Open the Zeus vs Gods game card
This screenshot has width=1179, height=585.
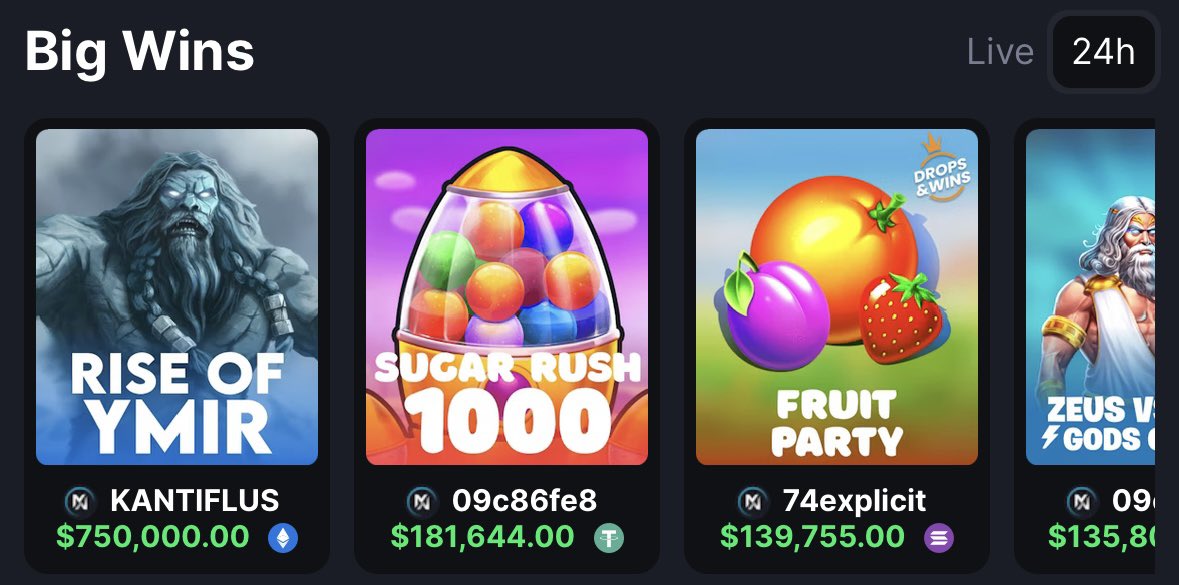click(x=1090, y=297)
